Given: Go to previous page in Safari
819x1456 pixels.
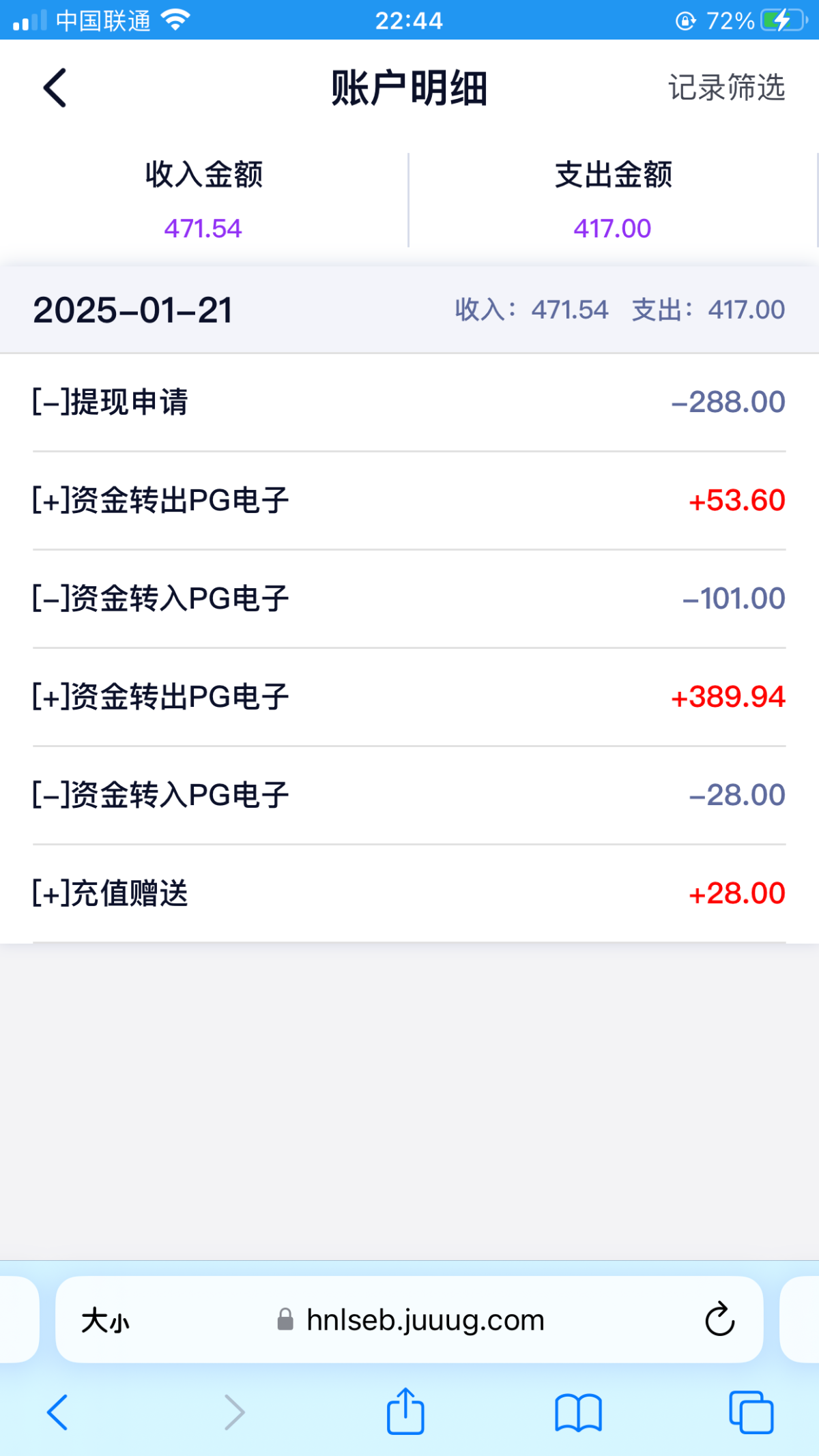Looking at the screenshot, I should pyautogui.click(x=57, y=1412).
